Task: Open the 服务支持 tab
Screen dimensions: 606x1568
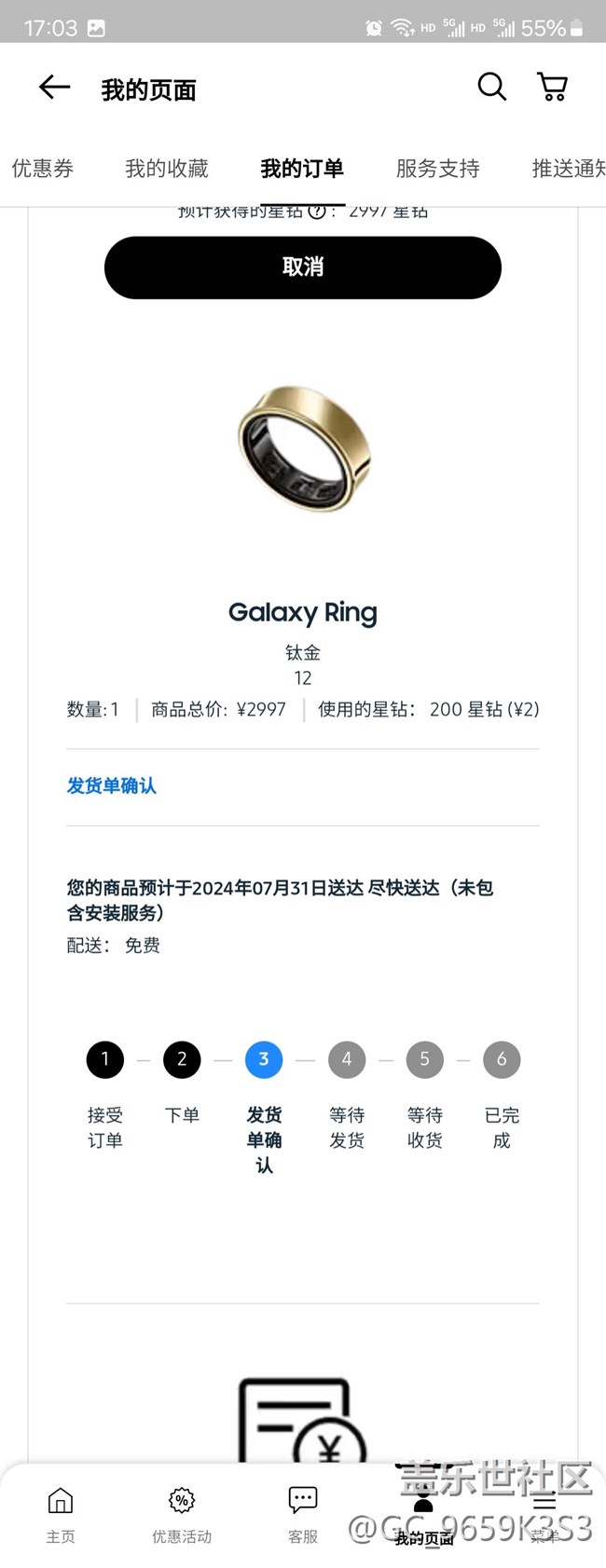Action: click(437, 169)
